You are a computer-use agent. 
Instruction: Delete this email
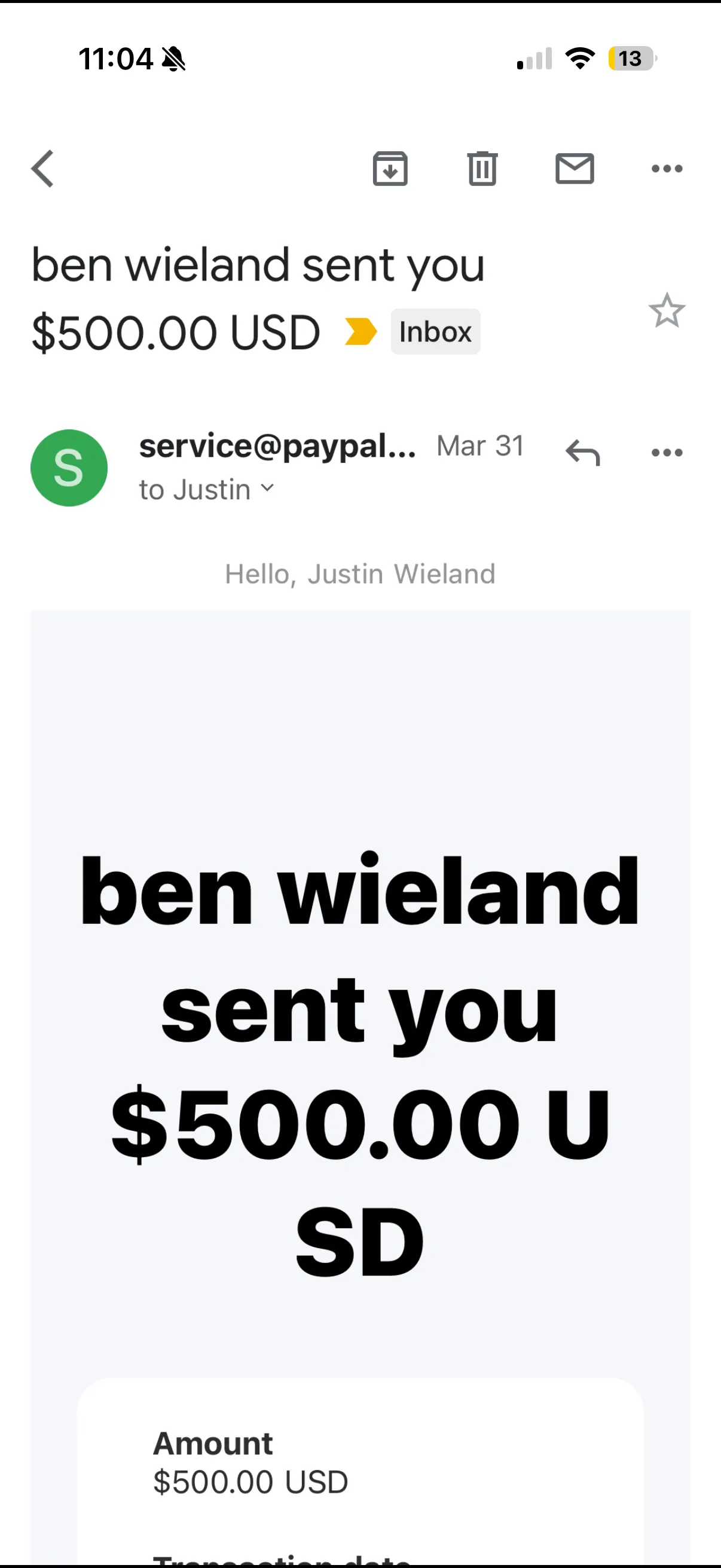[x=482, y=169]
